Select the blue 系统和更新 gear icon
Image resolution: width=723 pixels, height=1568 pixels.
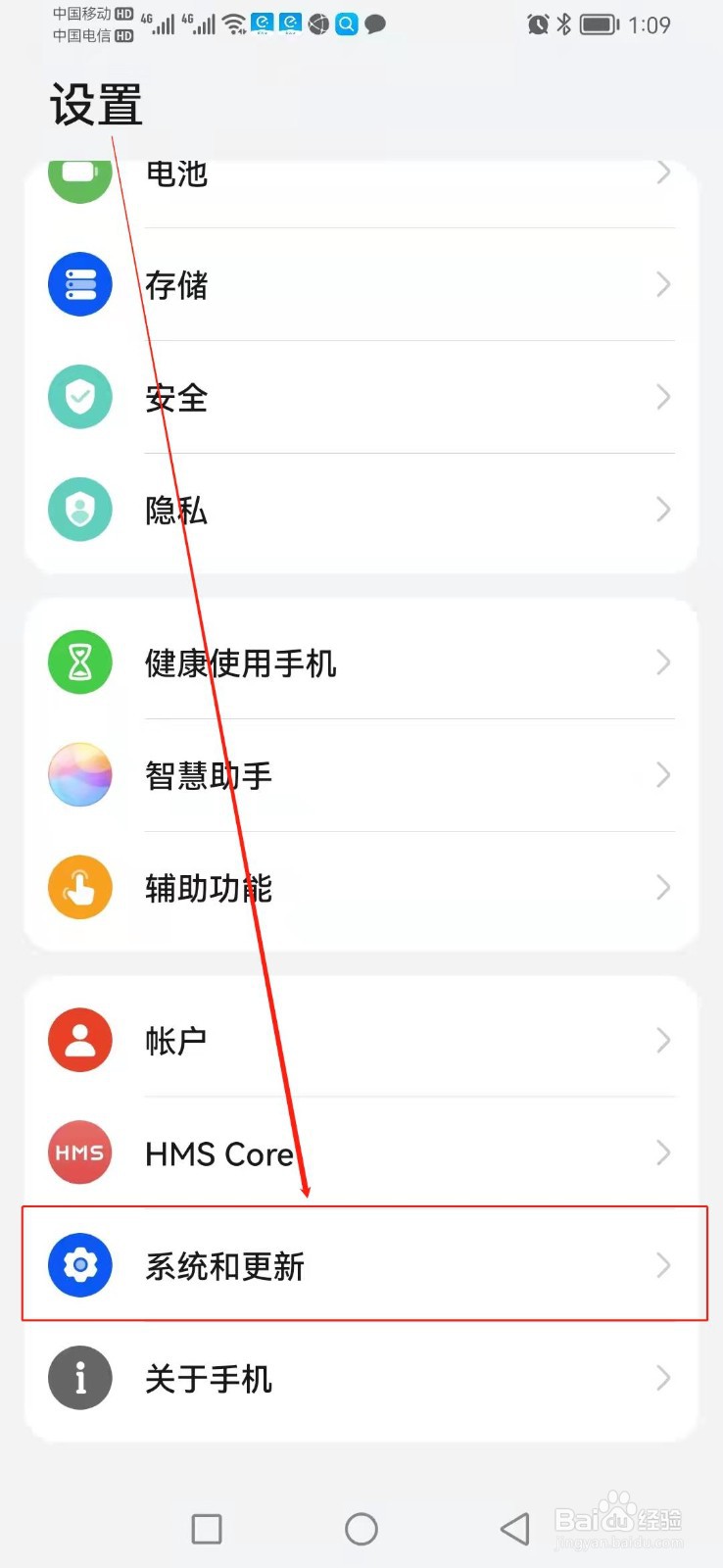click(x=79, y=1265)
